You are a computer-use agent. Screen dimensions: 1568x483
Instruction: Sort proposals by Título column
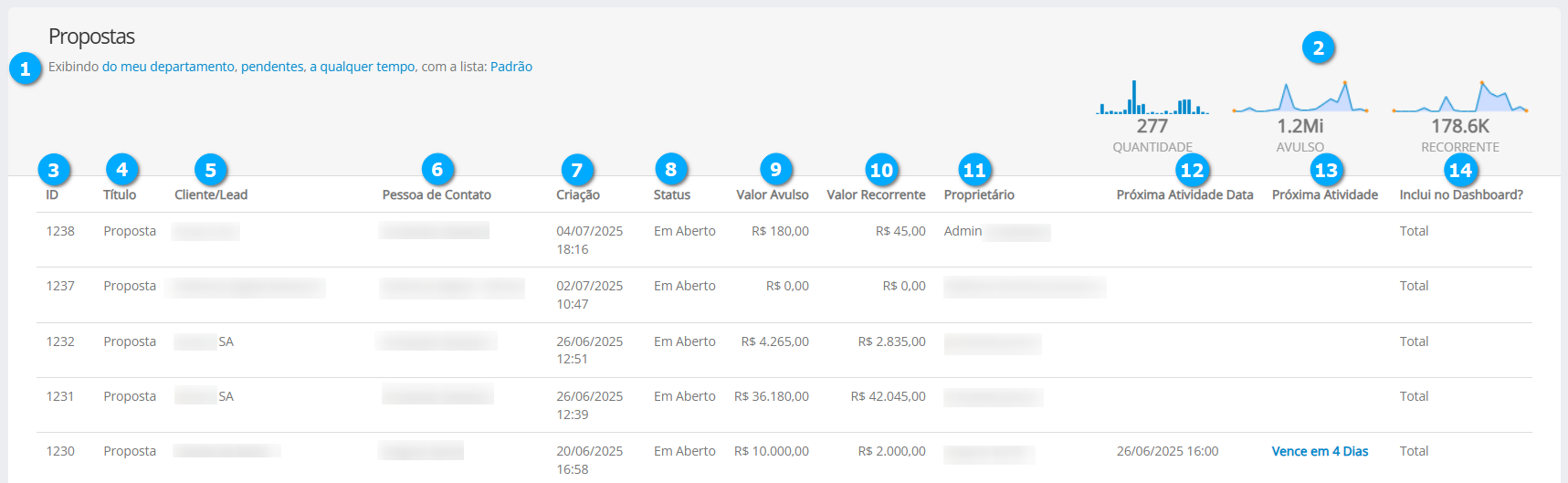point(120,194)
